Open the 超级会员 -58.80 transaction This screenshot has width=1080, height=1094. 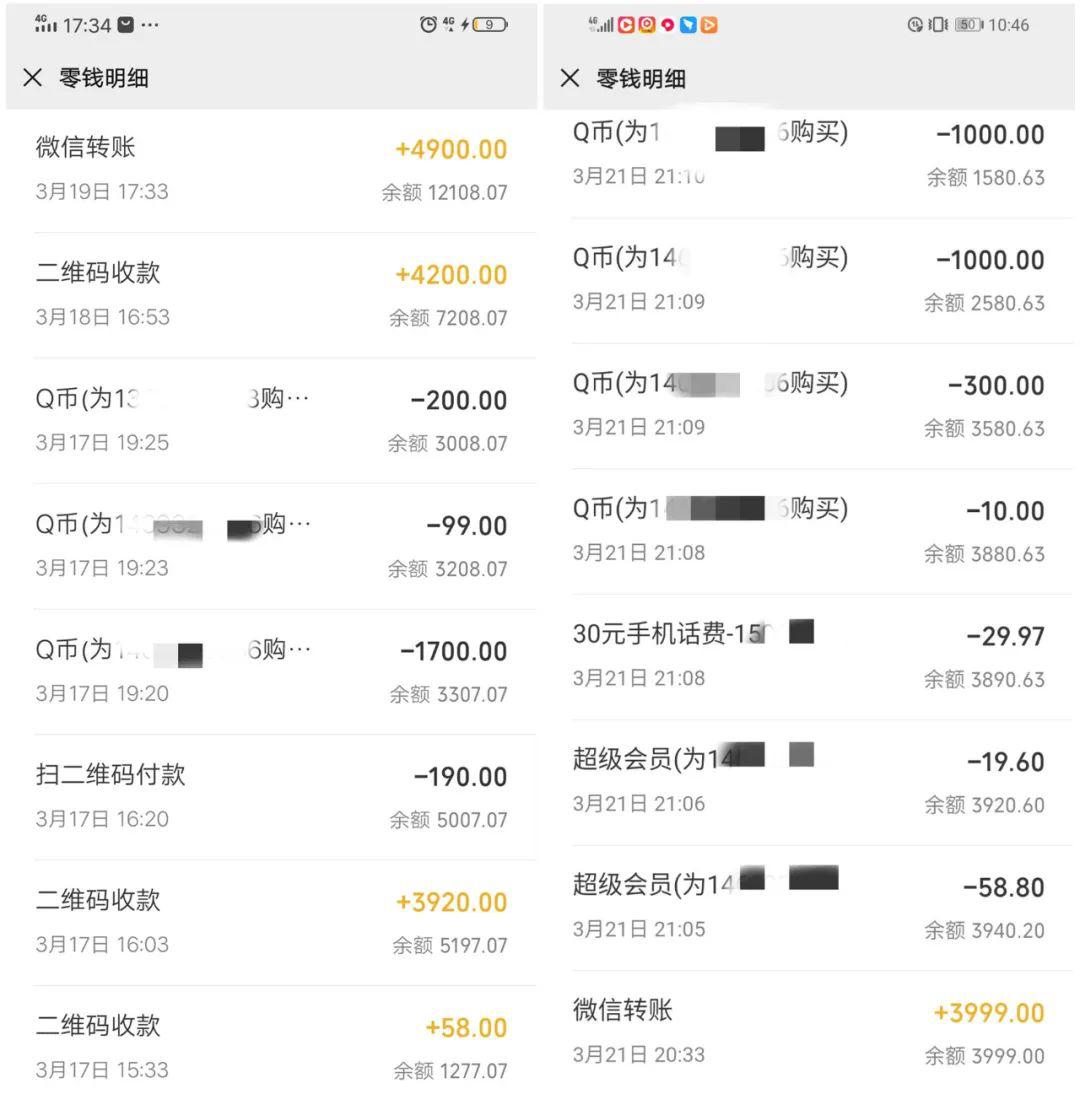point(810,904)
